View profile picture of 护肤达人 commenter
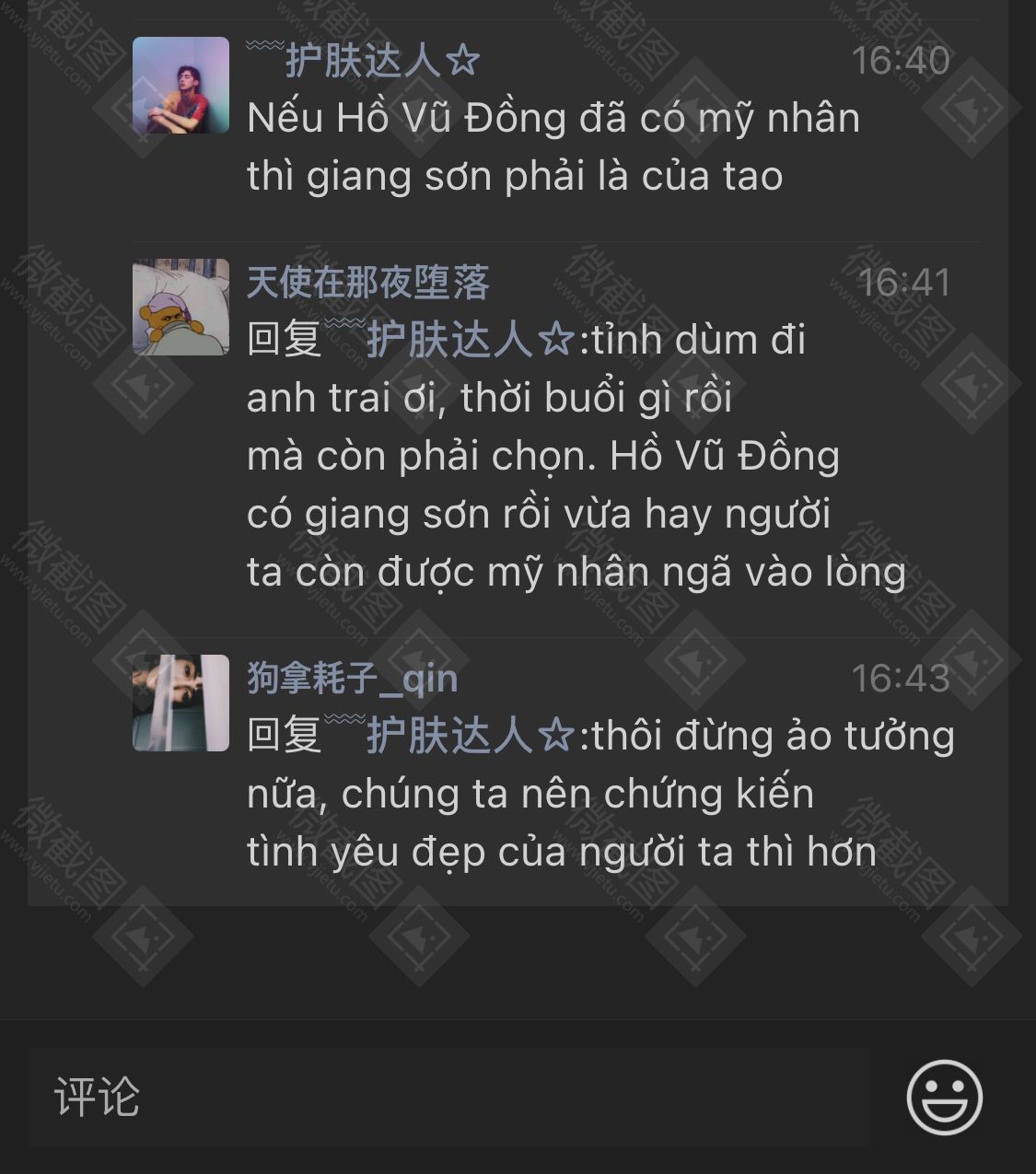The width and height of the screenshot is (1036, 1174). pyautogui.click(x=180, y=86)
